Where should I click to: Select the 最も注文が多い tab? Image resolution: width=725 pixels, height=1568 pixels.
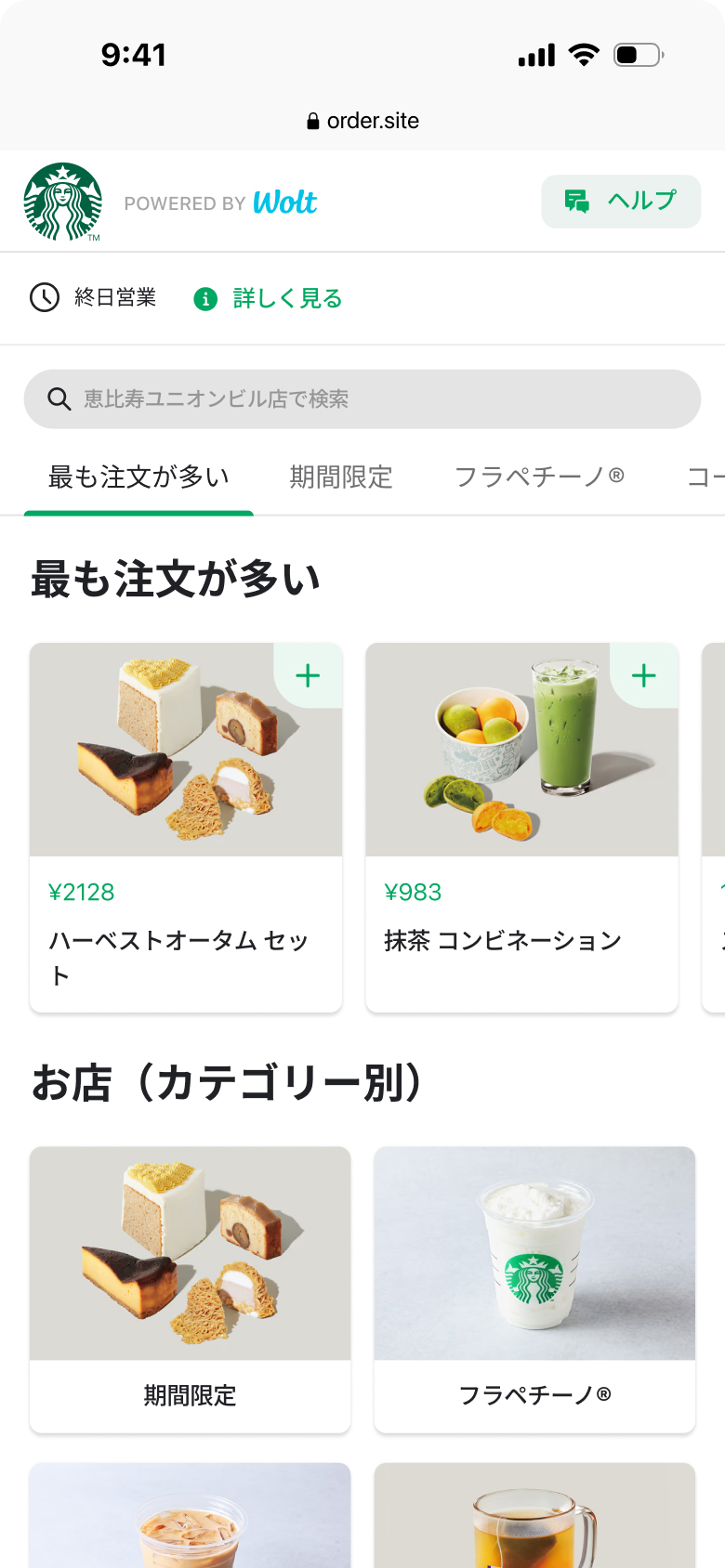[138, 477]
